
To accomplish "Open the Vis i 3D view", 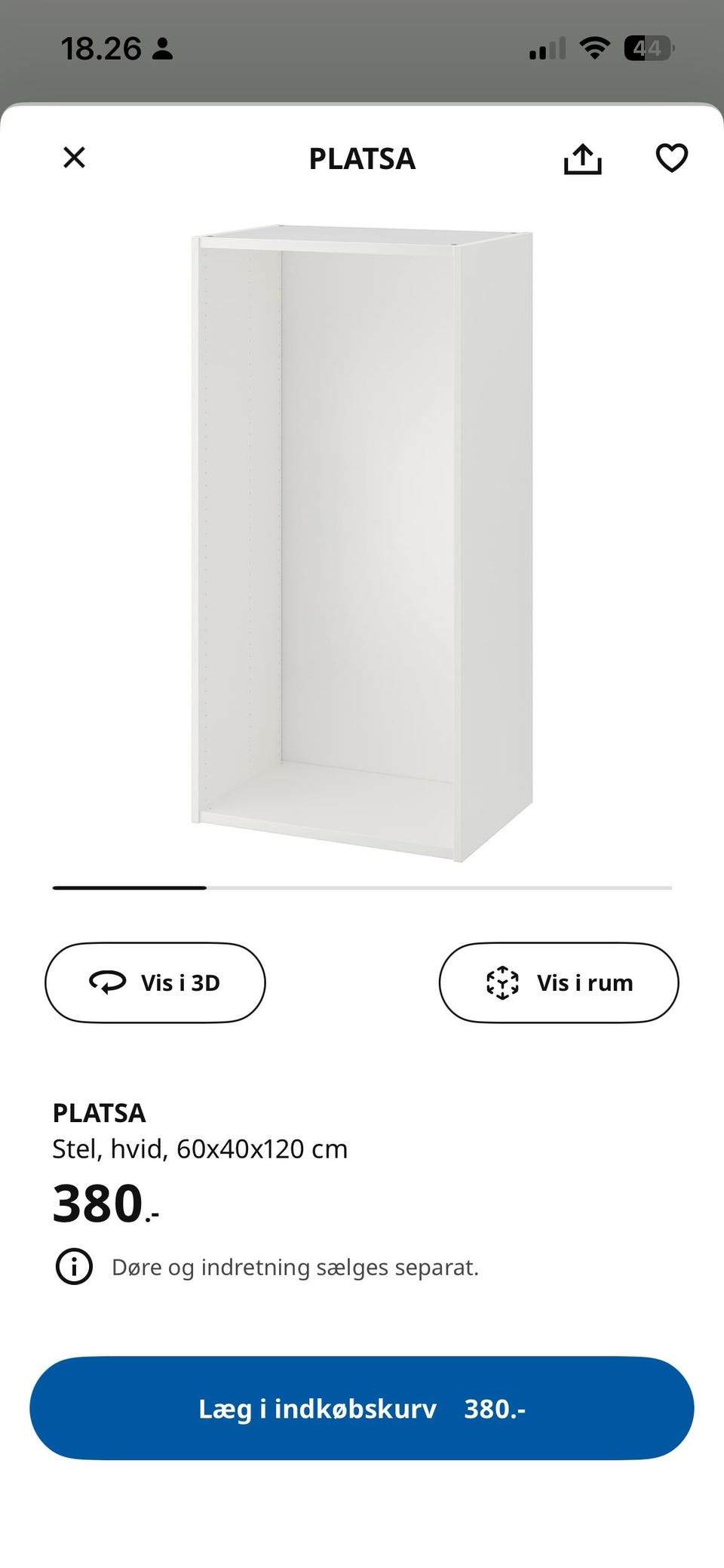I will 155,982.
